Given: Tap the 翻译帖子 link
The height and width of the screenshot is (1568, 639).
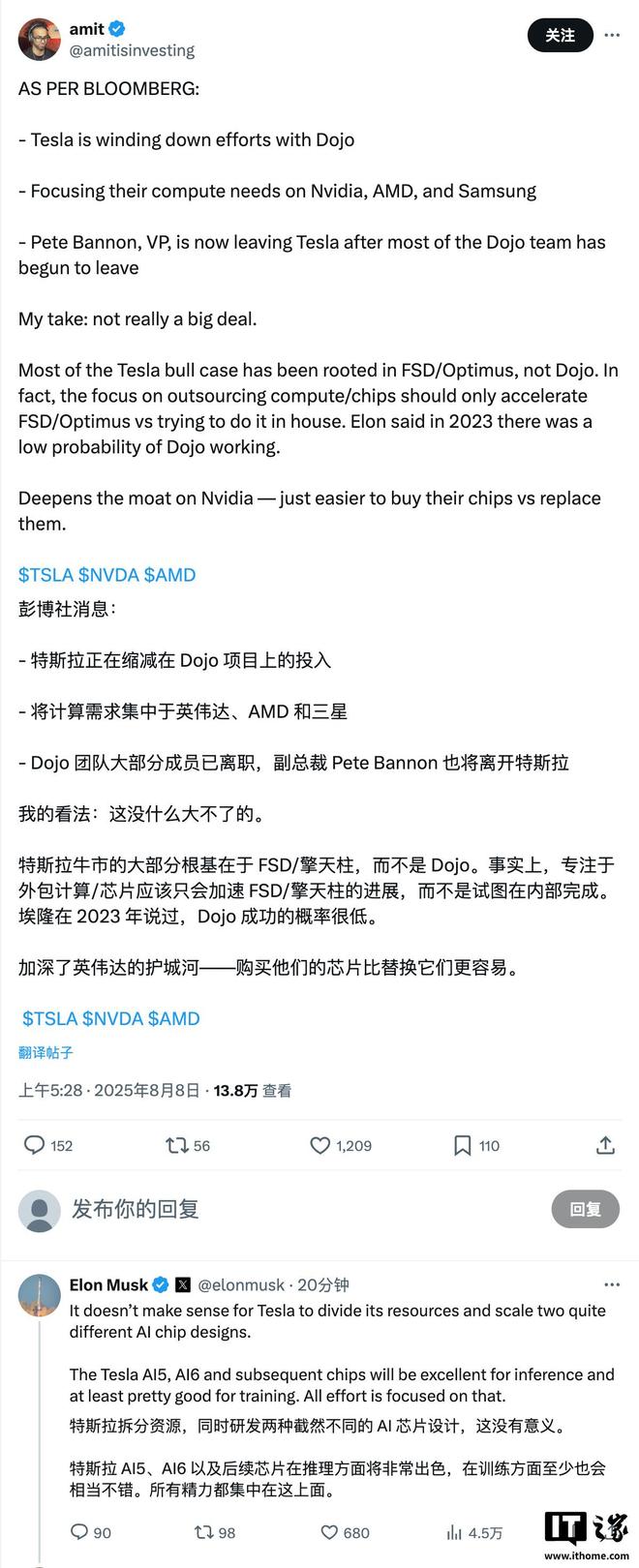Looking at the screenshot, I should pos(46,1052).
